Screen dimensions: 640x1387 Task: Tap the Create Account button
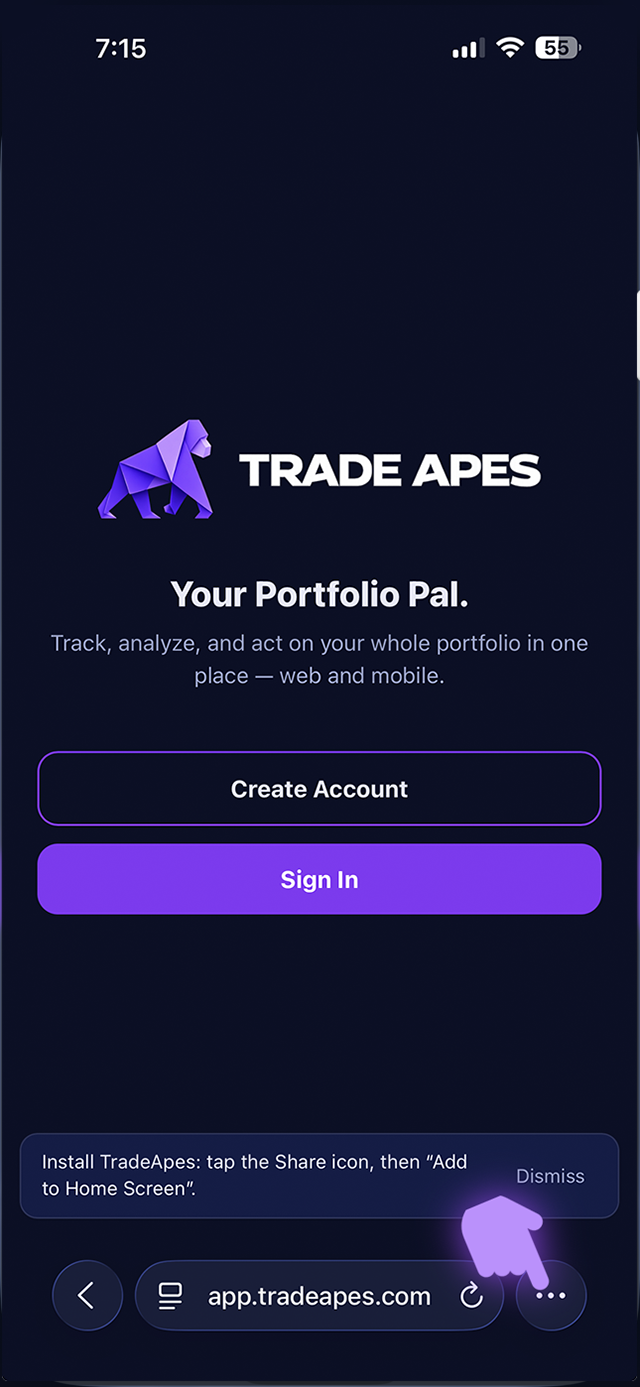coord(319,789)
